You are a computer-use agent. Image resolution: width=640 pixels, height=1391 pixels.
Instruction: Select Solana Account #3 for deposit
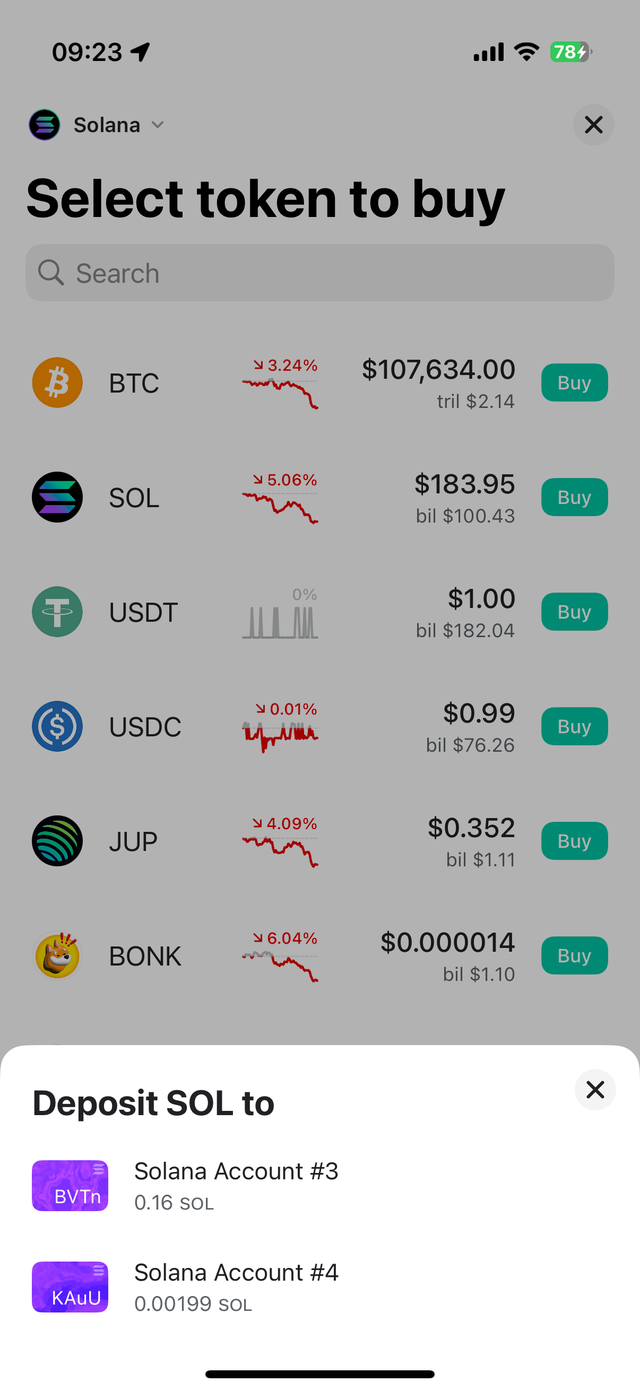(236, 1185)
